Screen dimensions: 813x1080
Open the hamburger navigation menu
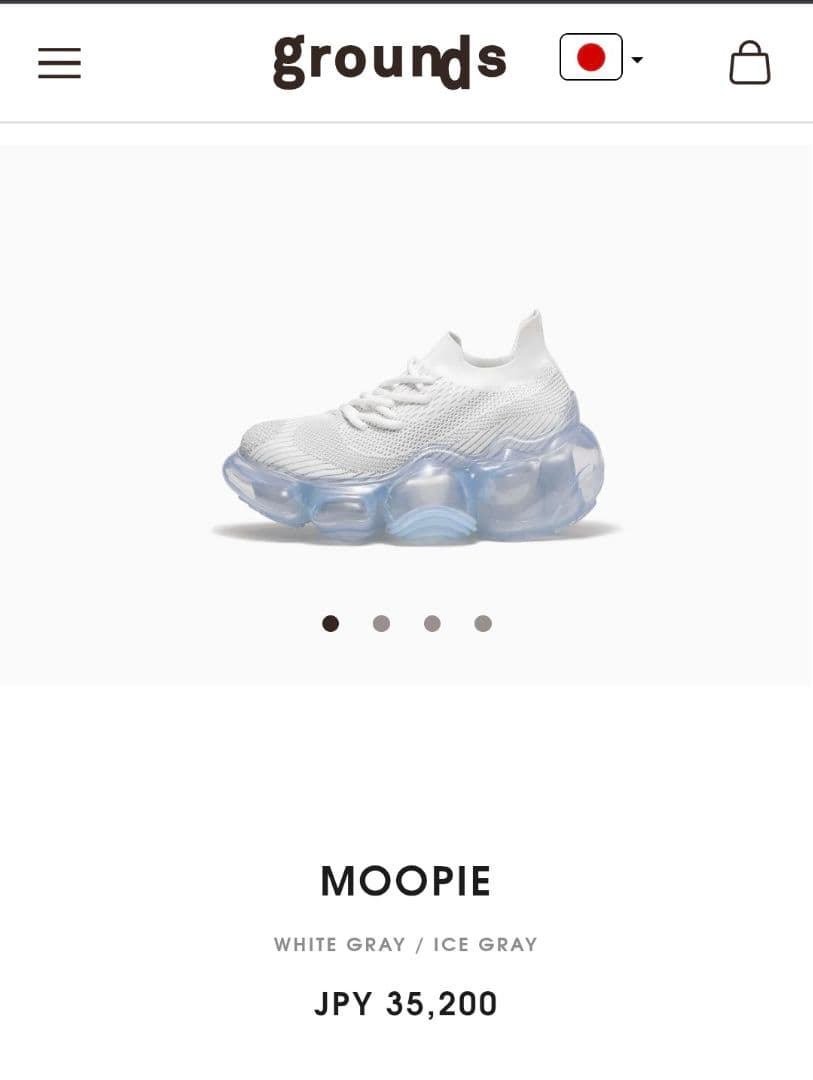pyautogui.click(x=59, y=63)
